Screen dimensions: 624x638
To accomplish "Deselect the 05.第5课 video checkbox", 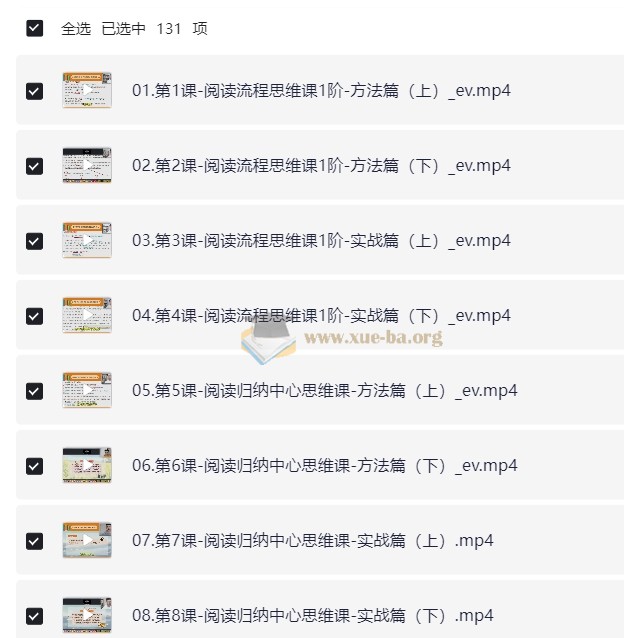I will pyautogui.click(x=35, y=391).
